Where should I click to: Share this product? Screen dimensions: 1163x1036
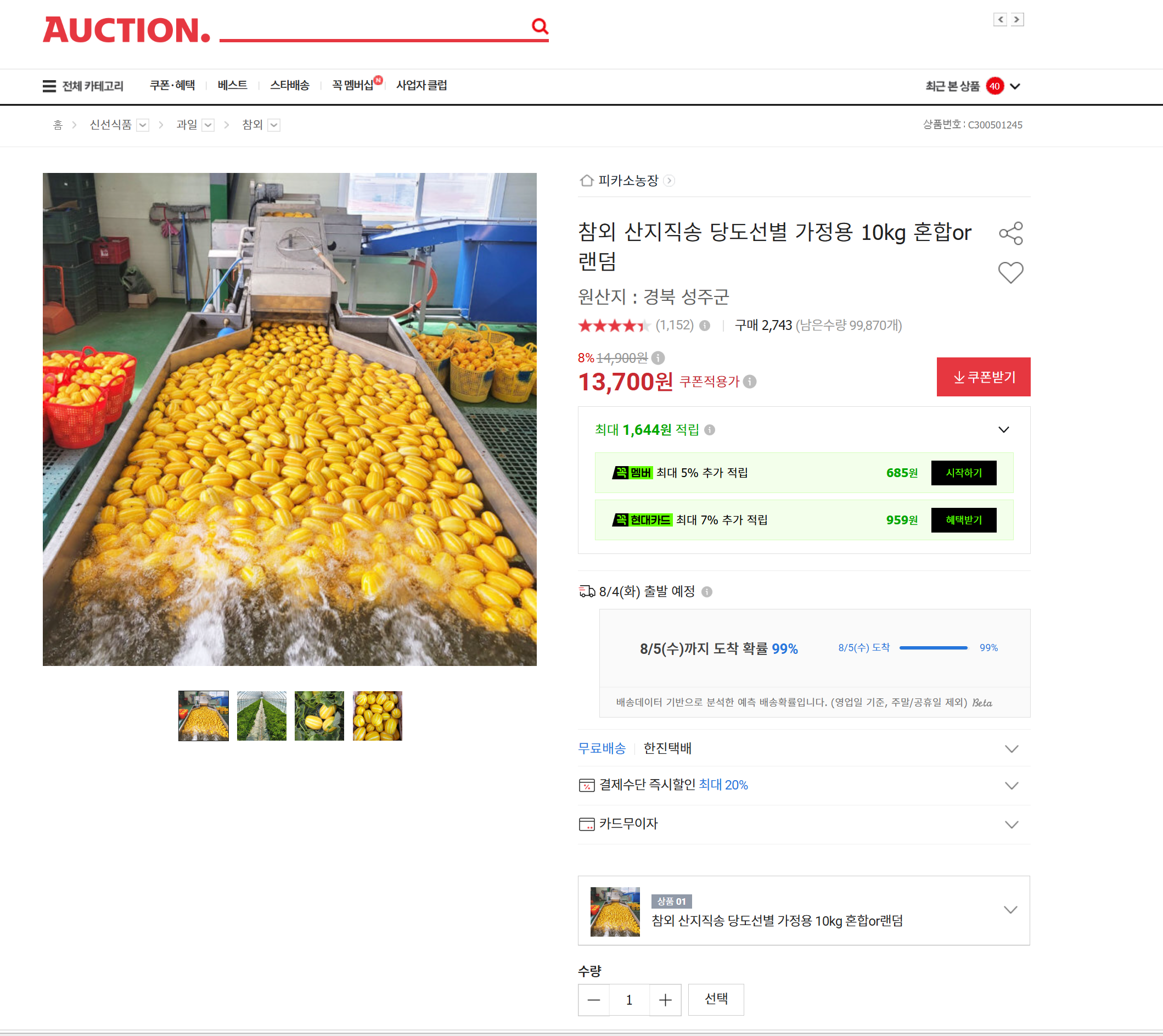pos(1010,233)
